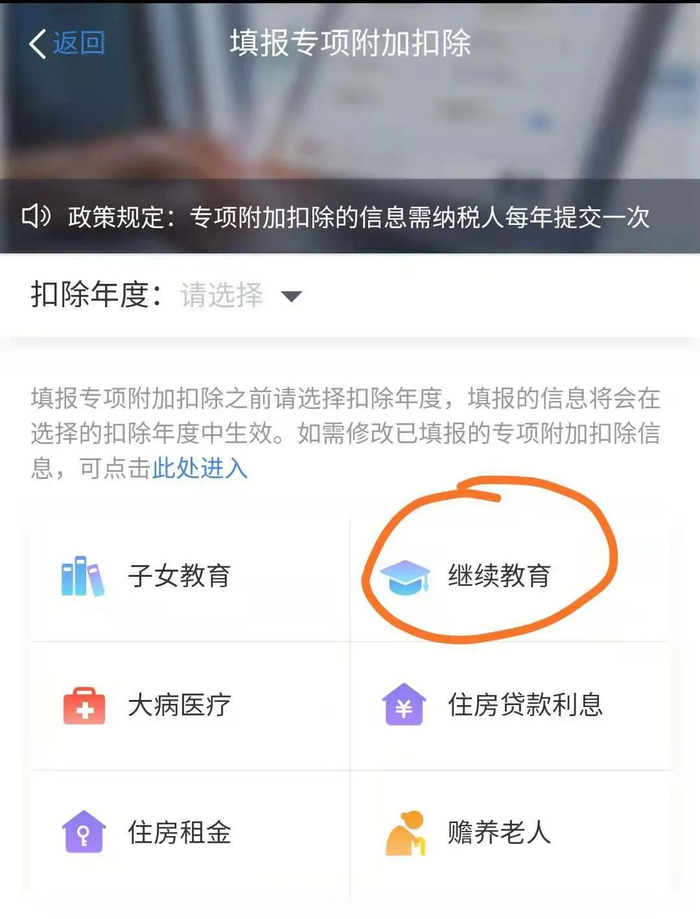Open 住房租金 deduction
700x919 pixels.
click(x=189, y=833)
